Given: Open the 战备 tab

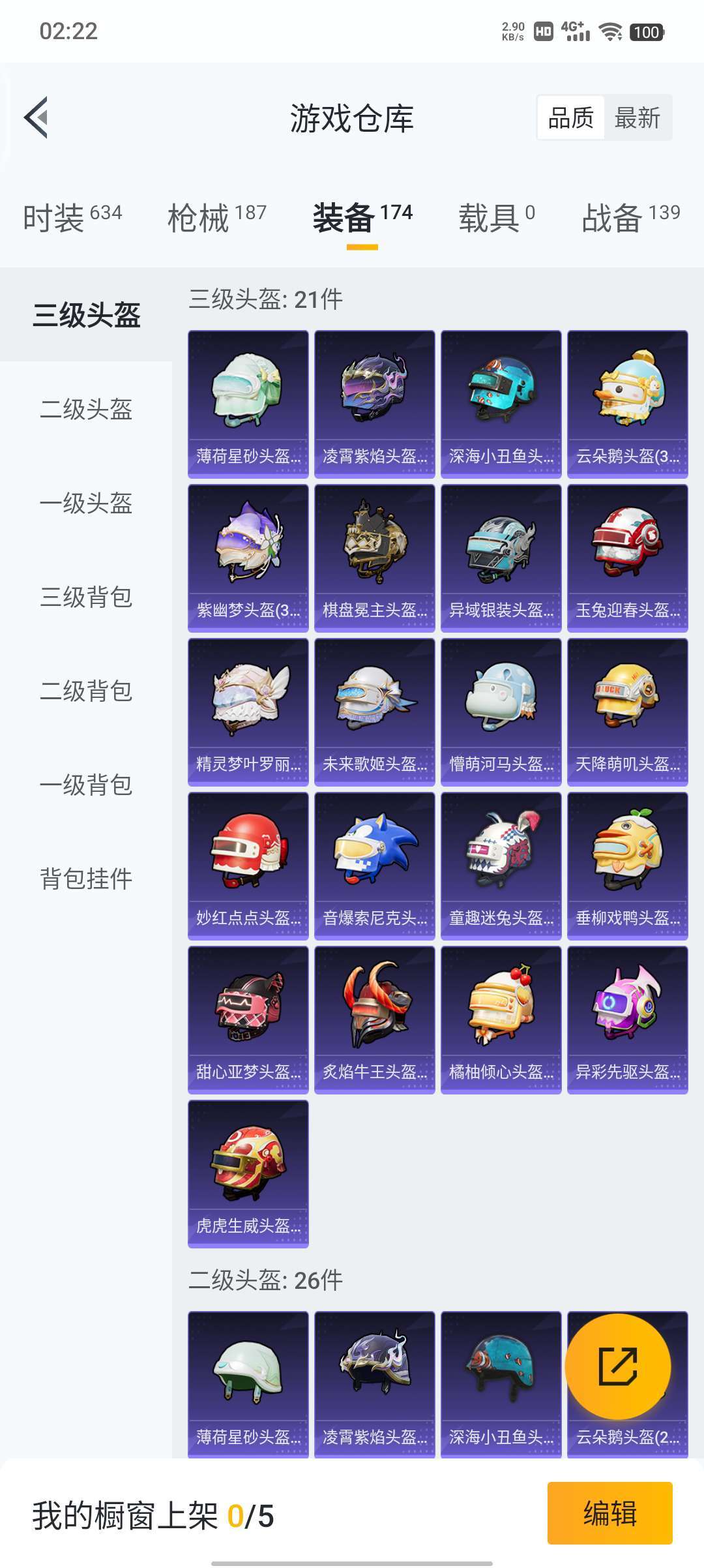Looking at the screenshot, I should tap(630, 217).
